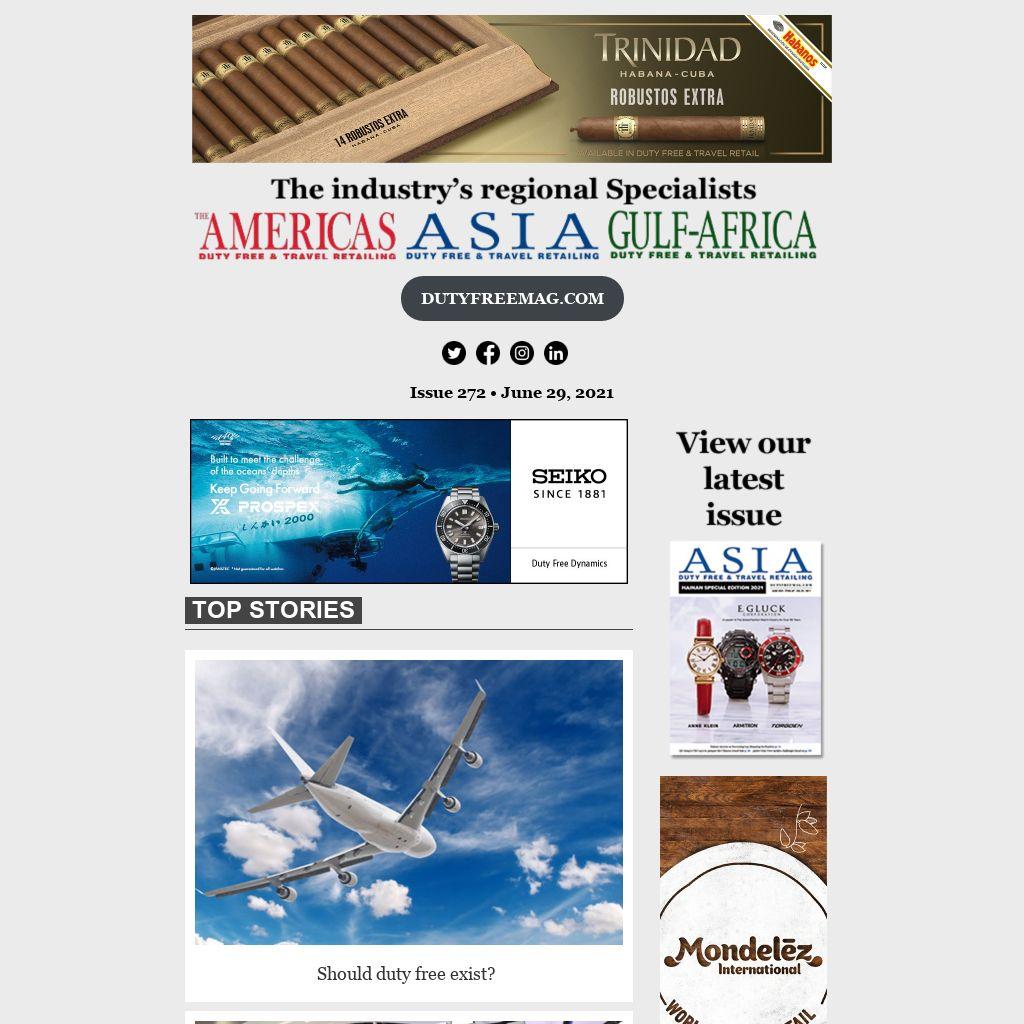Image resolution: width=1024 pixels, height=1024 pixels.
Task: Read the "Should duty free exist?" story
Action: (406, 974)
